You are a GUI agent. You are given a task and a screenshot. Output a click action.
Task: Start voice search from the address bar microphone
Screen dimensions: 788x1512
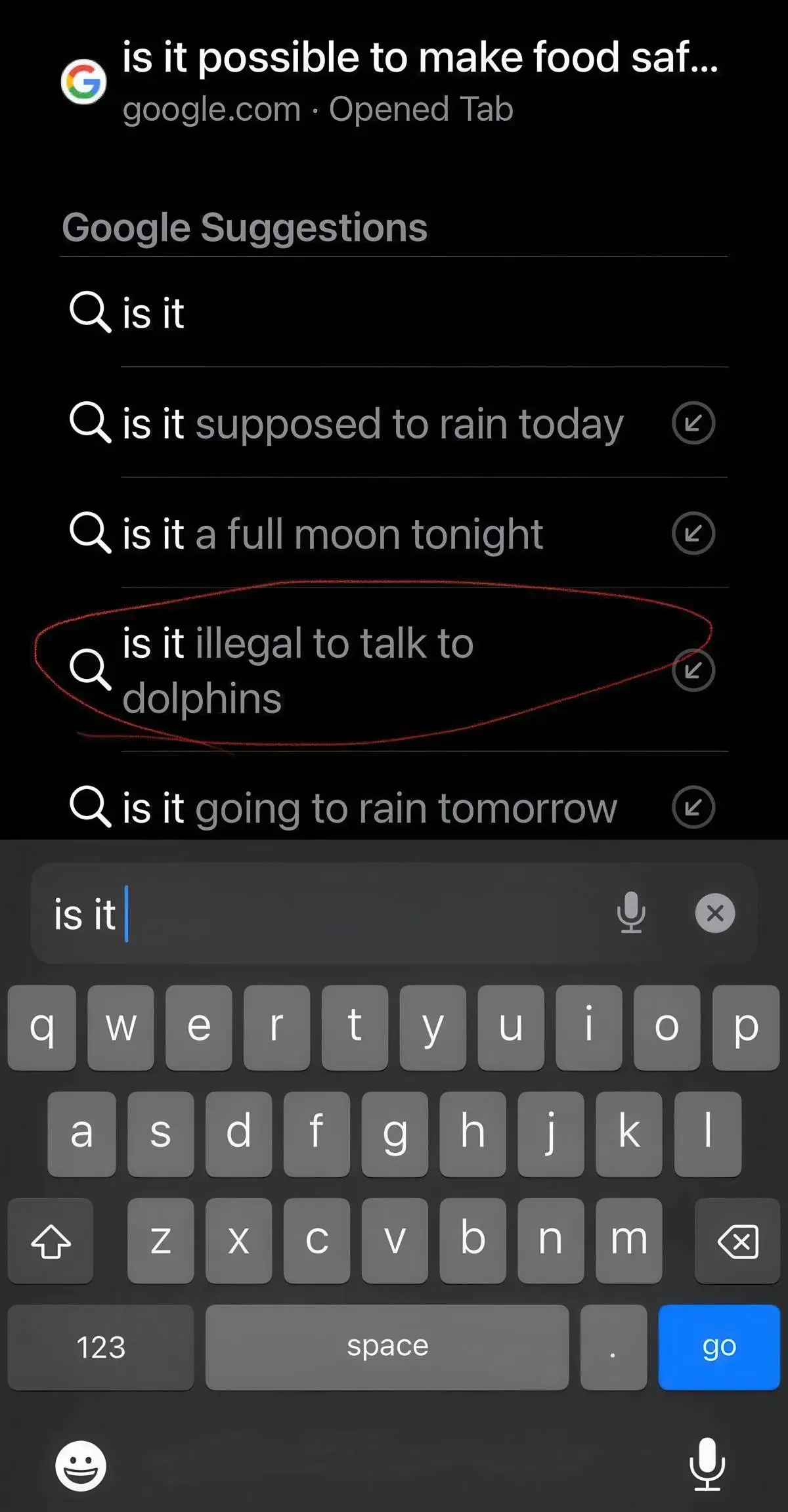coord(631,913)
